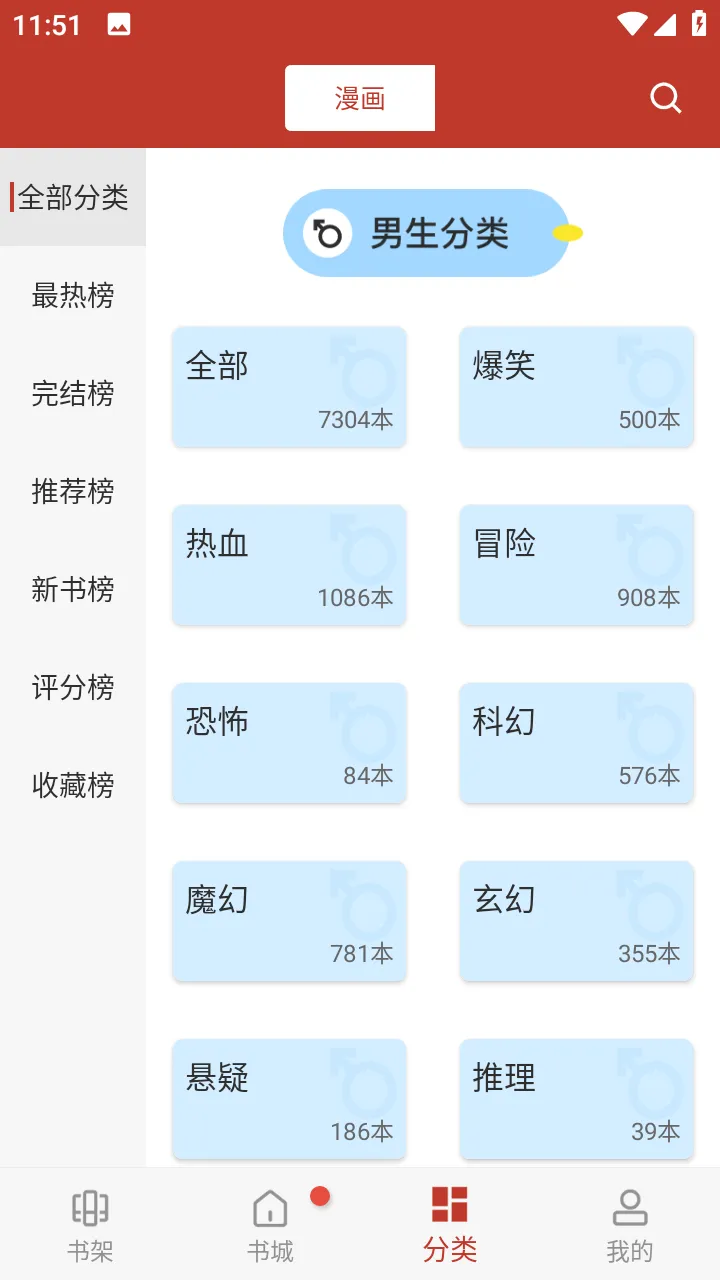Switch to 完结榜 ranking
This screenshot has height=1280, width=720.
(x=73, y=393)
